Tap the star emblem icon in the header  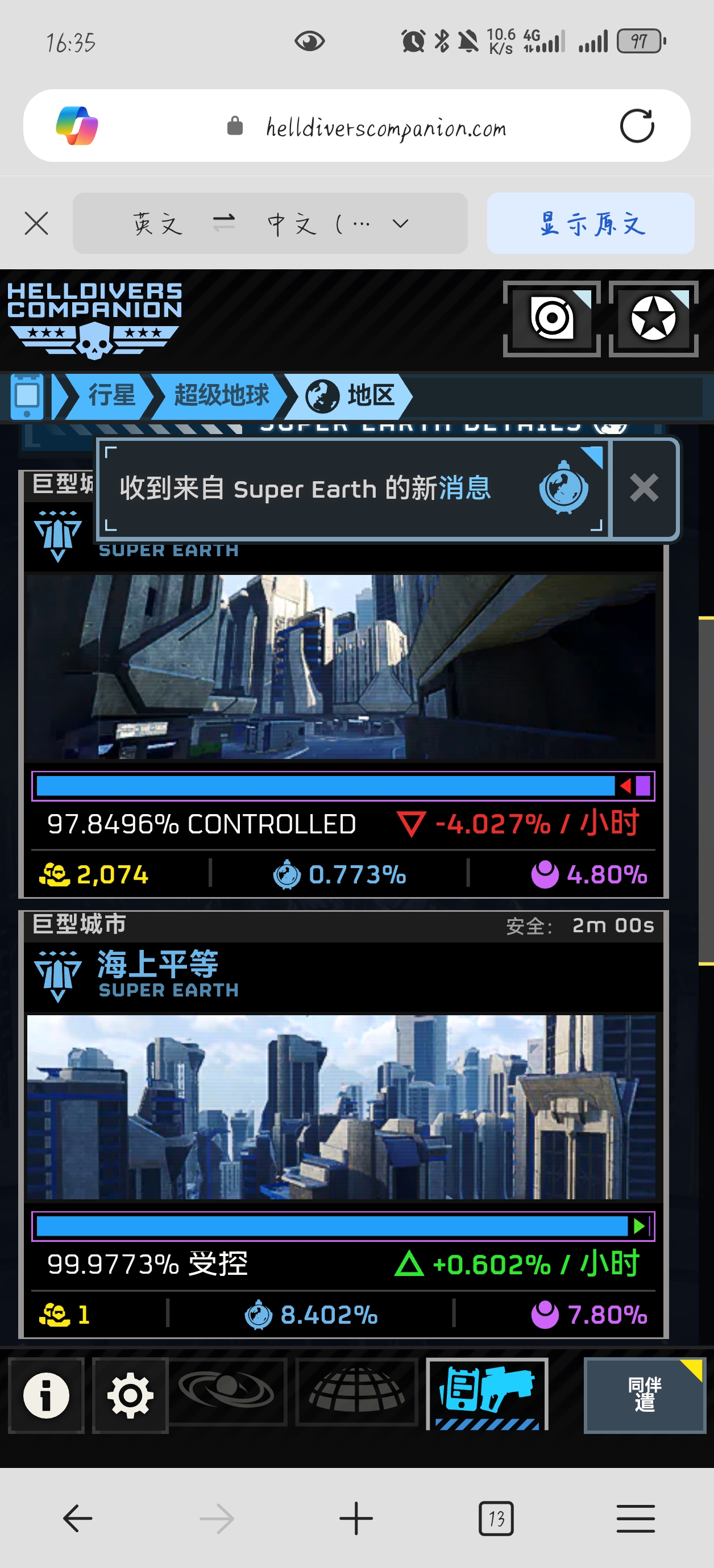653,318
